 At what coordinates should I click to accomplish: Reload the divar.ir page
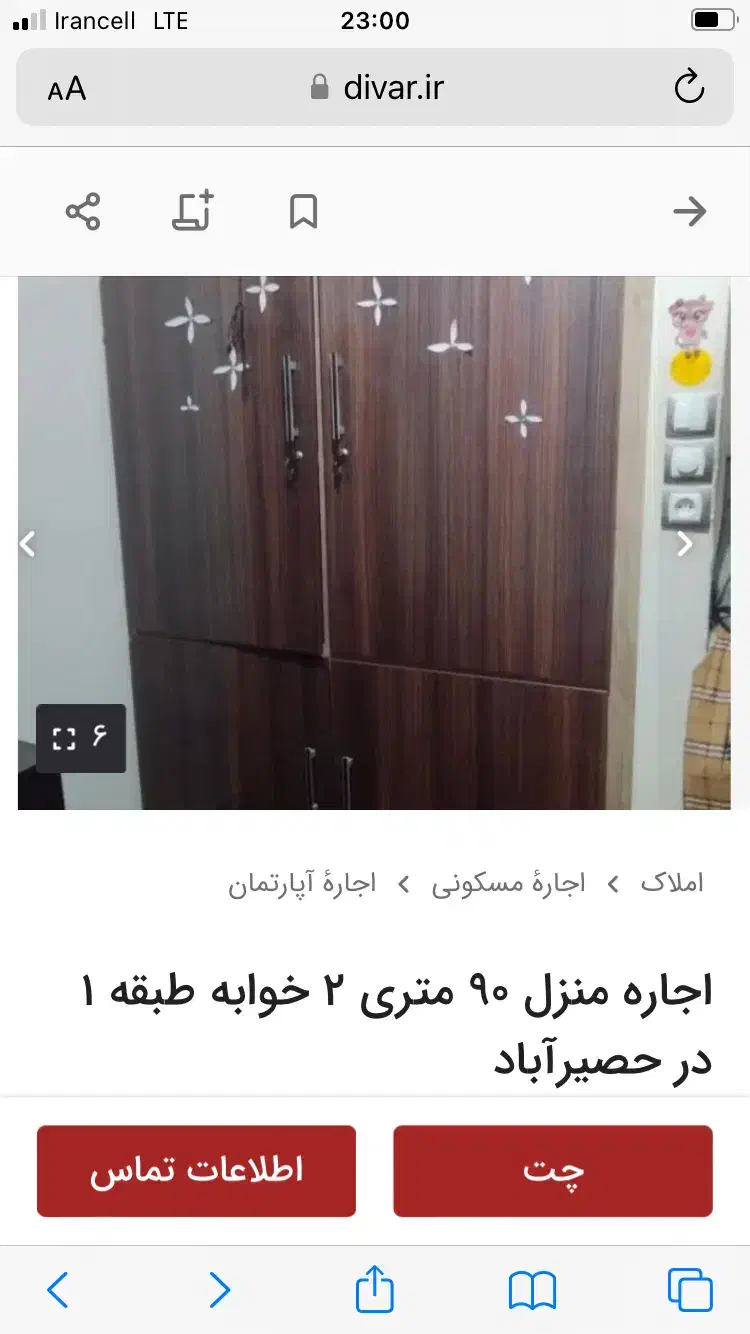click(x=689, y=88)
